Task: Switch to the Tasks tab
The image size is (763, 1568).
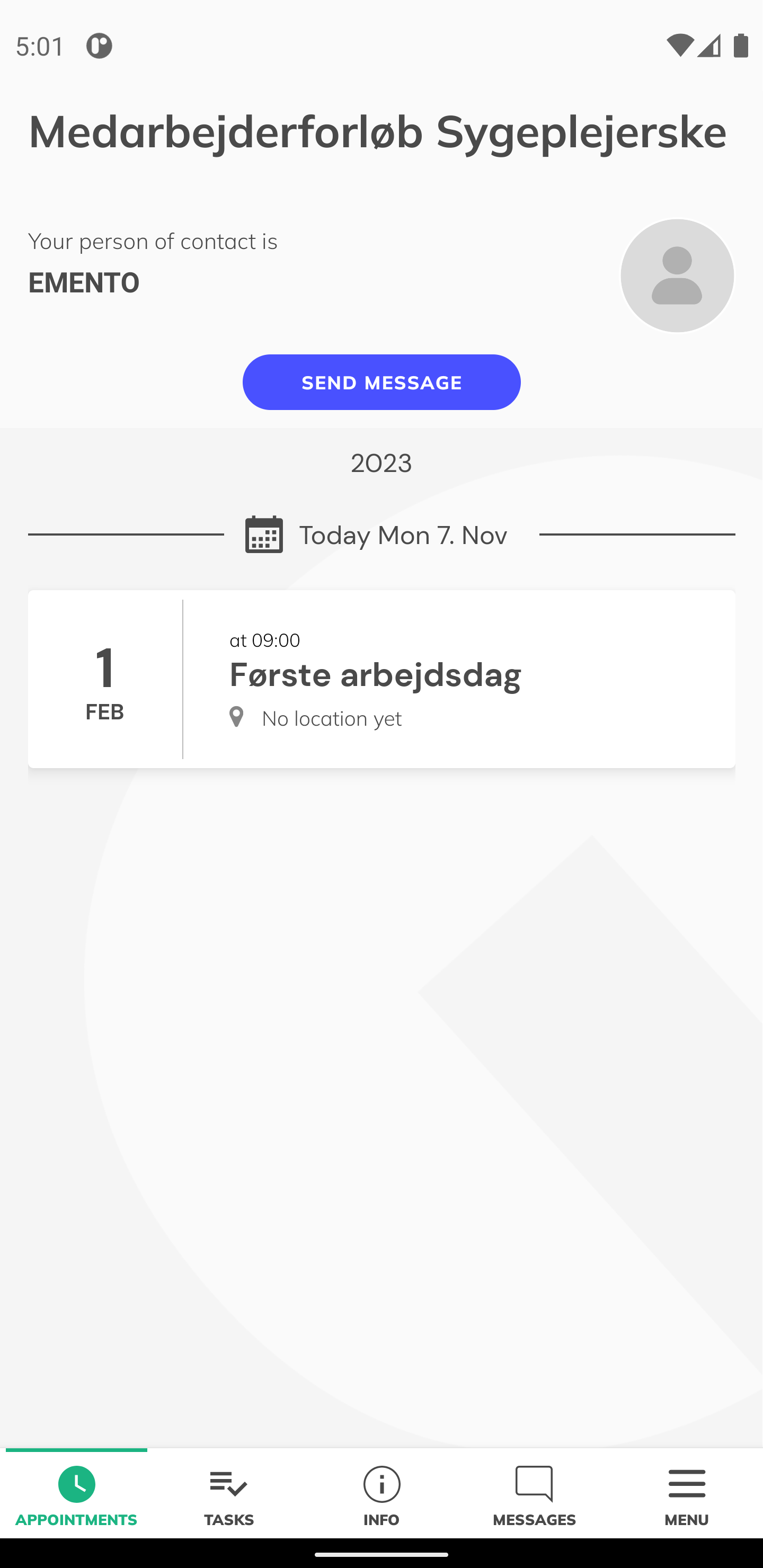Action: (228, 1494)
